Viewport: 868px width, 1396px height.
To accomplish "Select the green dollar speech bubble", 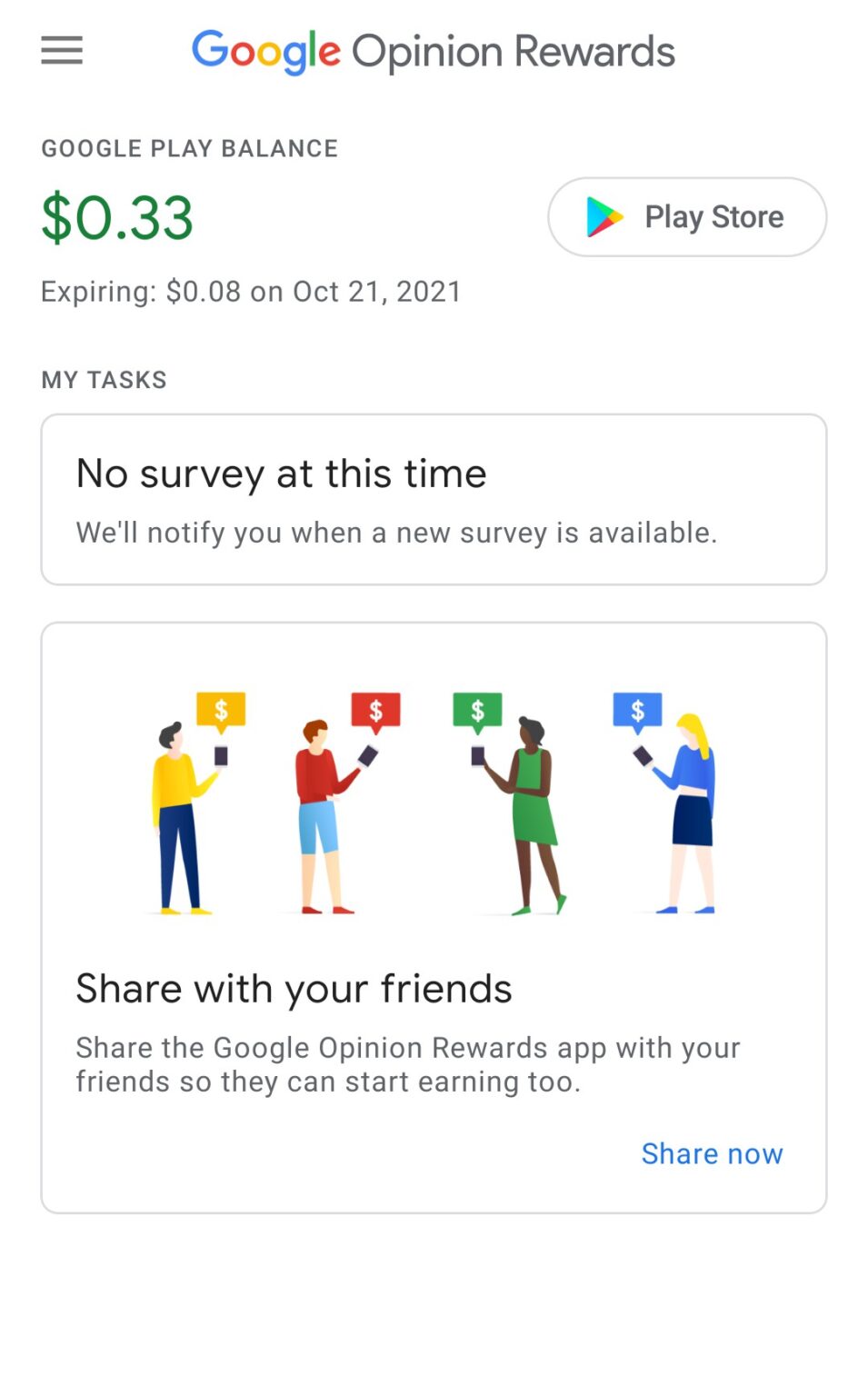I will (x=477, y=710).
